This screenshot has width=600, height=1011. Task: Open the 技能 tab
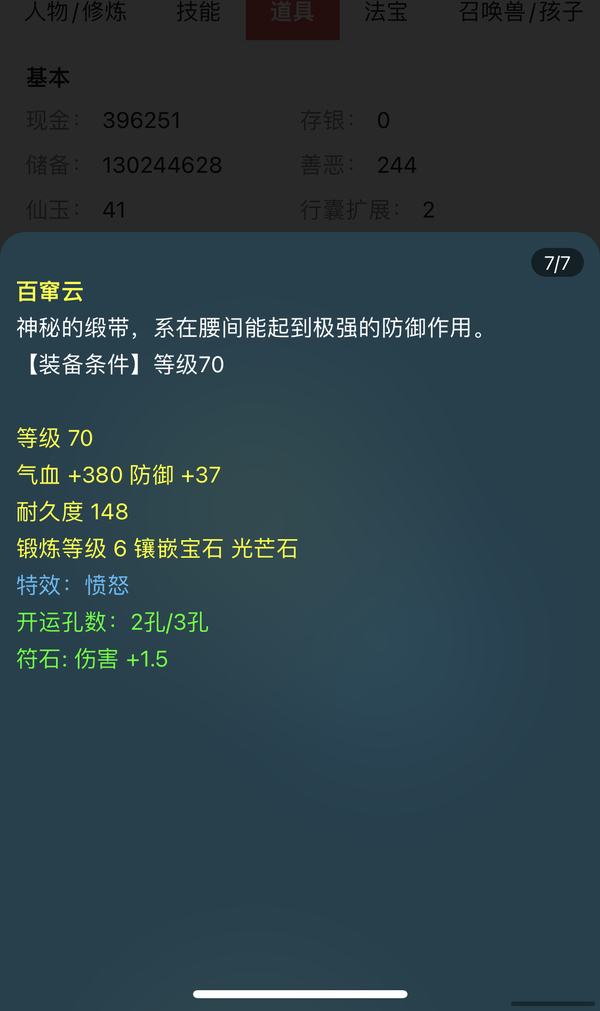(198, 13)
